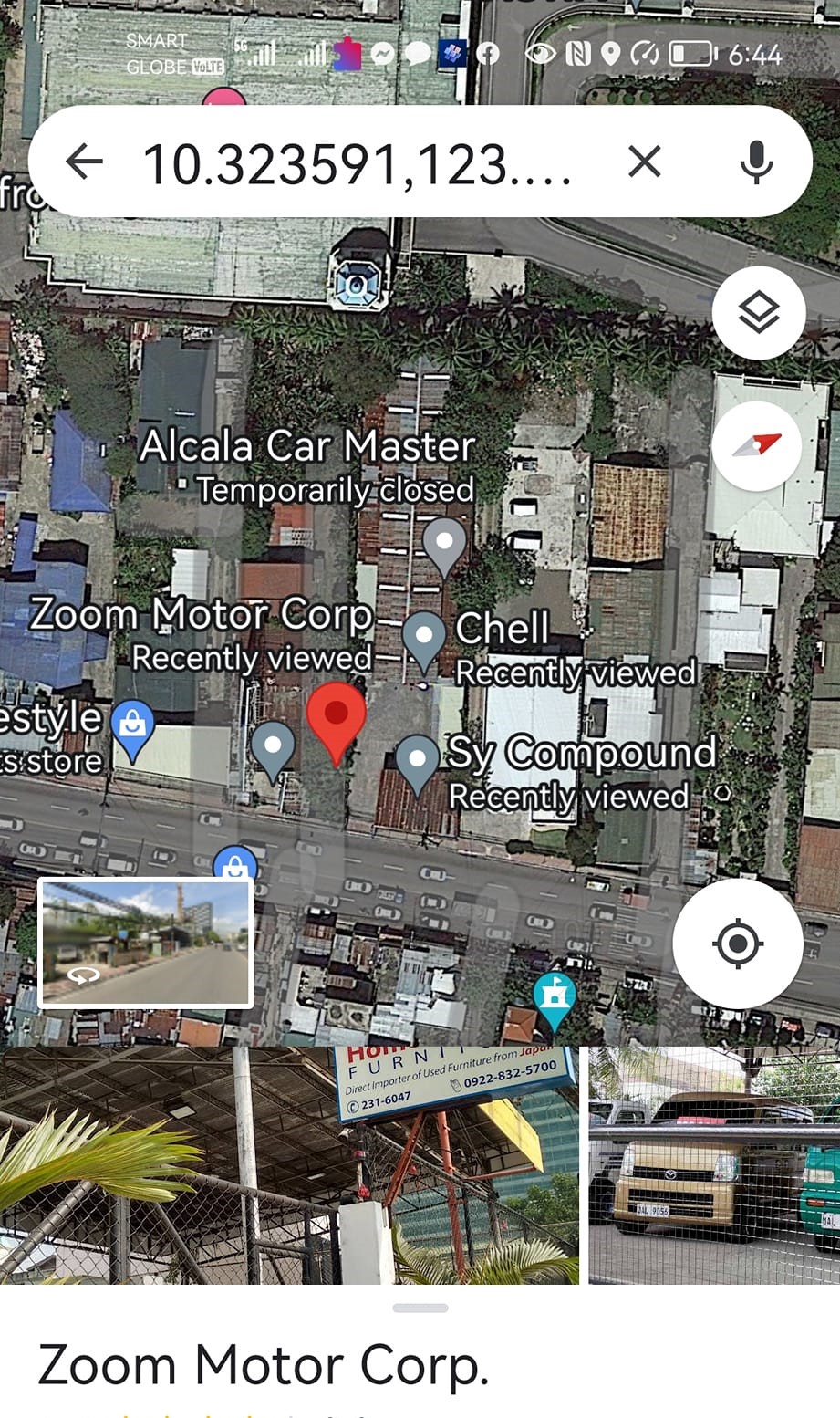Select the Alcala Car Master marker
This screenshot has height=1418, width=840.
(444, 543)
